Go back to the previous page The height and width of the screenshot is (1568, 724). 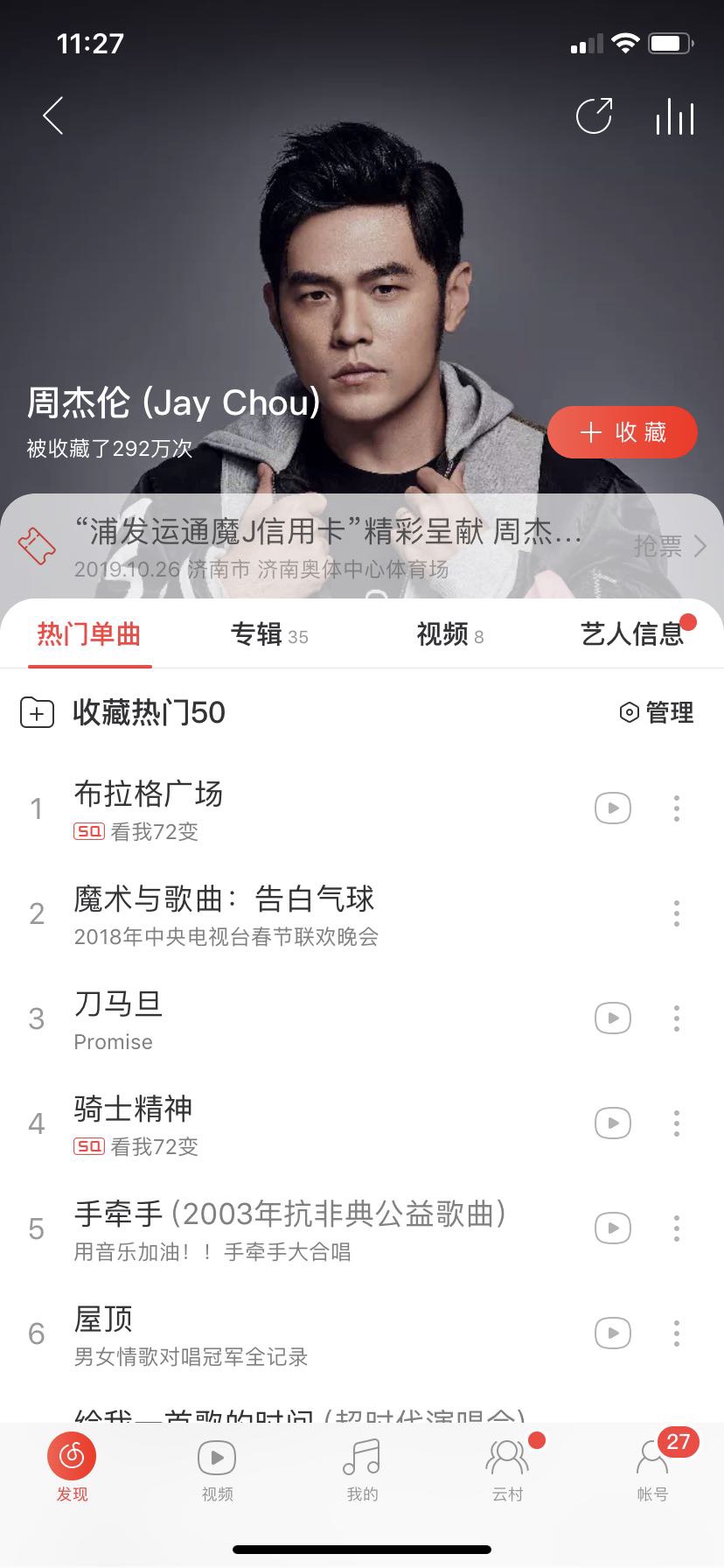pos(53,115)
